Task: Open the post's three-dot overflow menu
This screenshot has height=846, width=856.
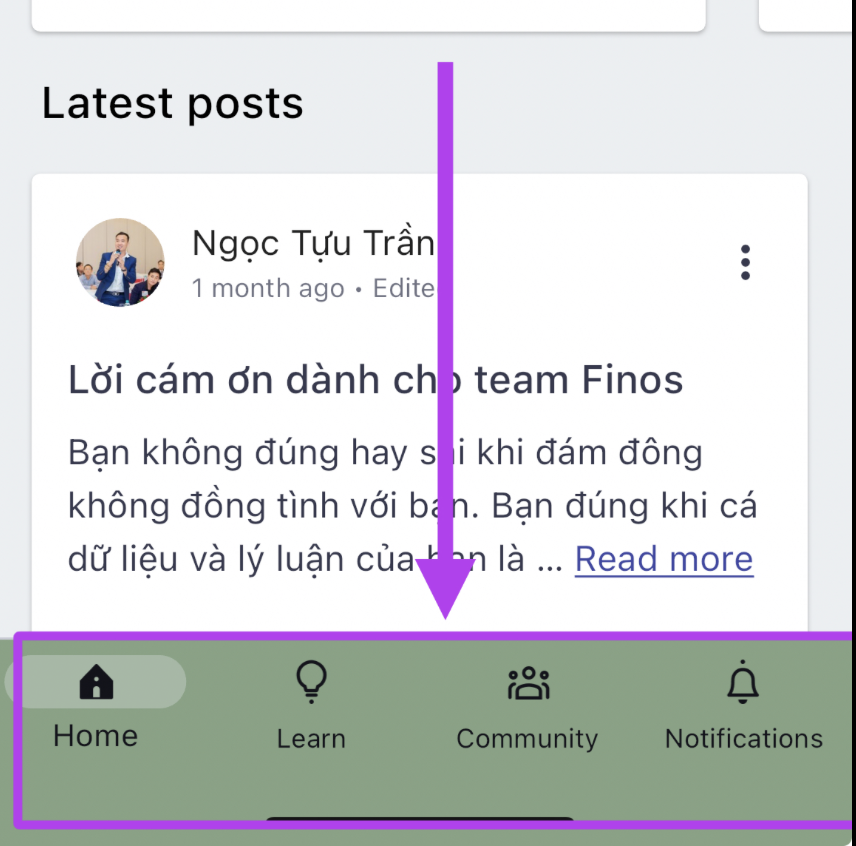Action: coord(745,262)
